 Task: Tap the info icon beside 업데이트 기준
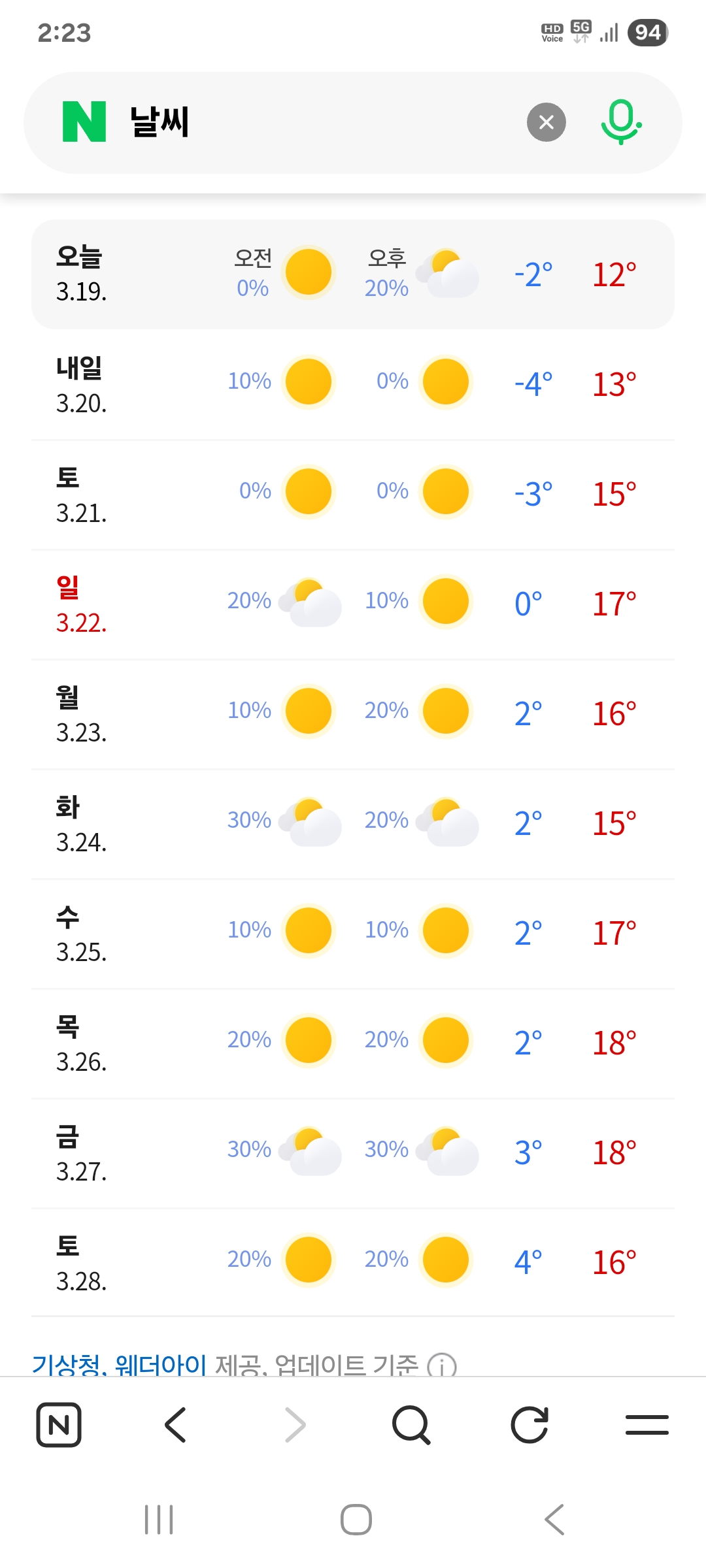pyautogui.click(x=442, y=1367)
